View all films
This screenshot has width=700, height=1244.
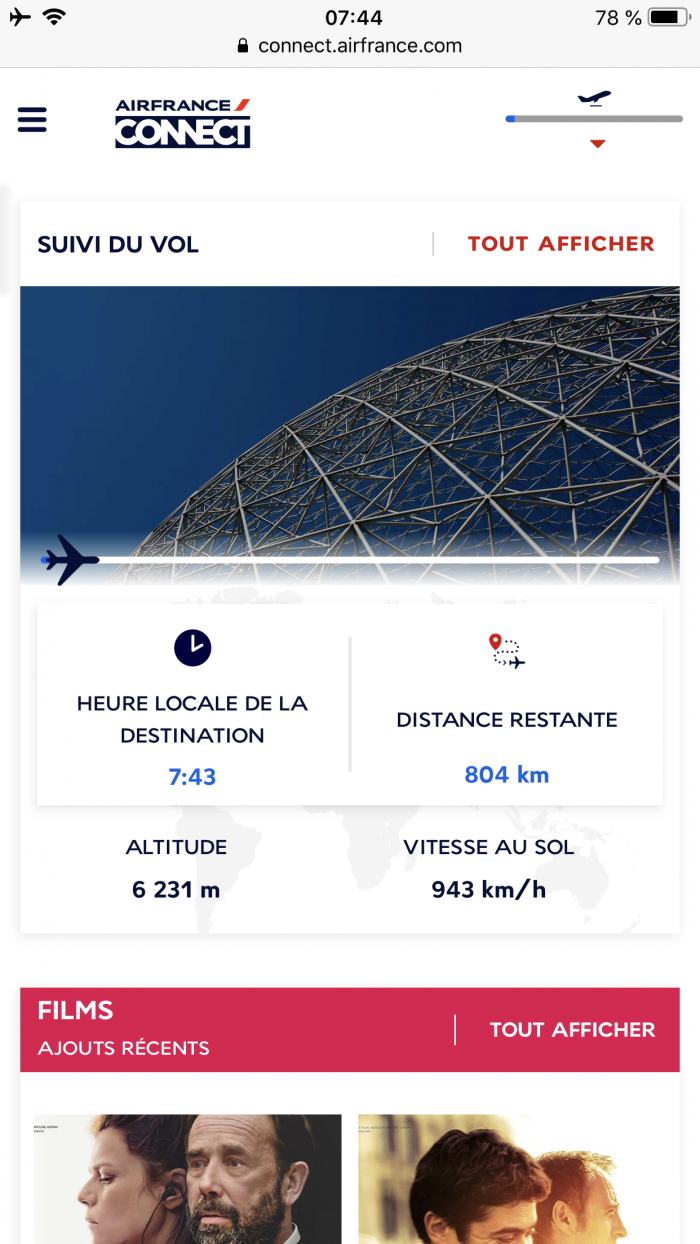(x=572, y=1030)
